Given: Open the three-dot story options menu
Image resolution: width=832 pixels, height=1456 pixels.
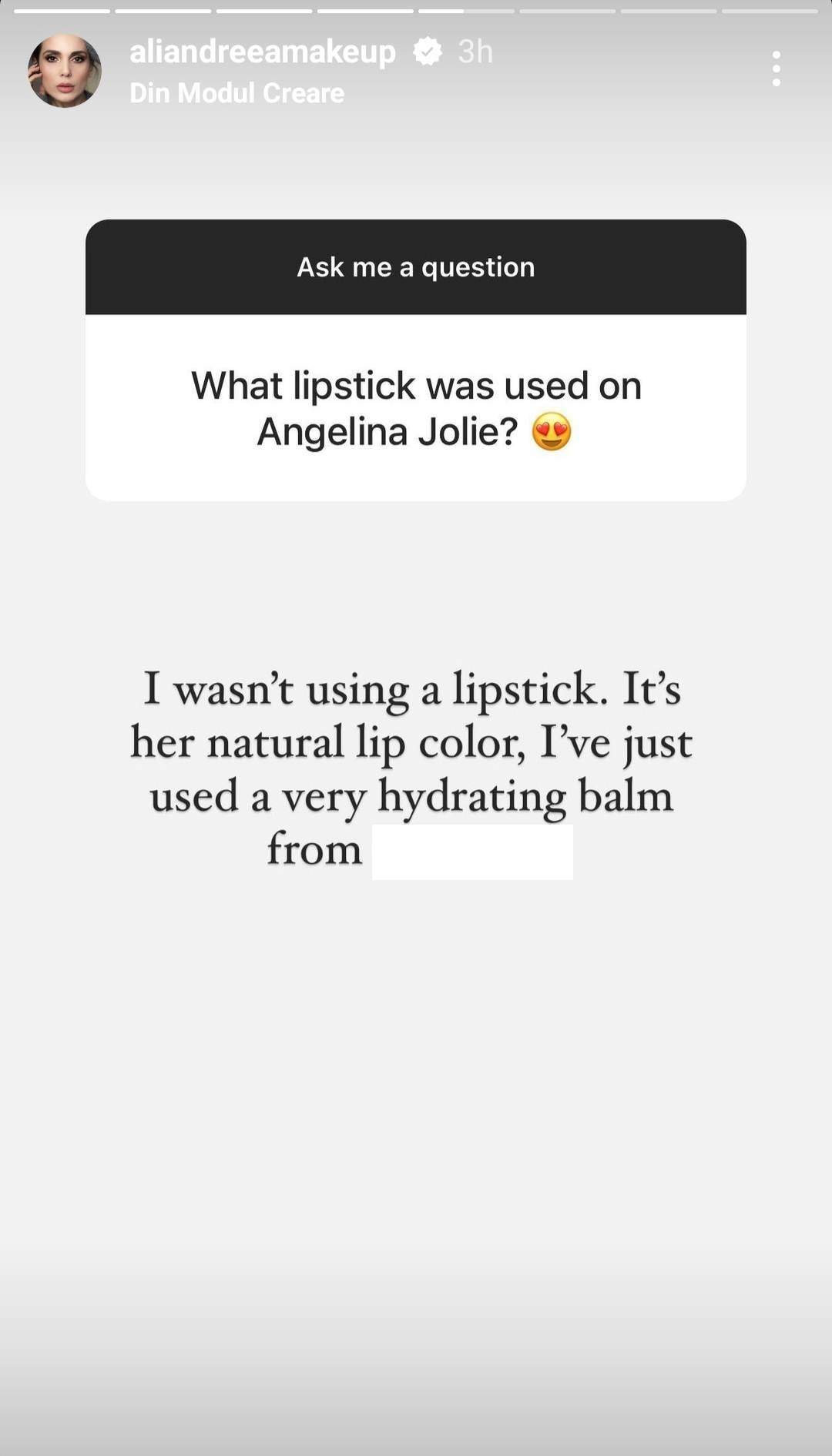Looking at the screenshot, I should click(x=776, y=69).
